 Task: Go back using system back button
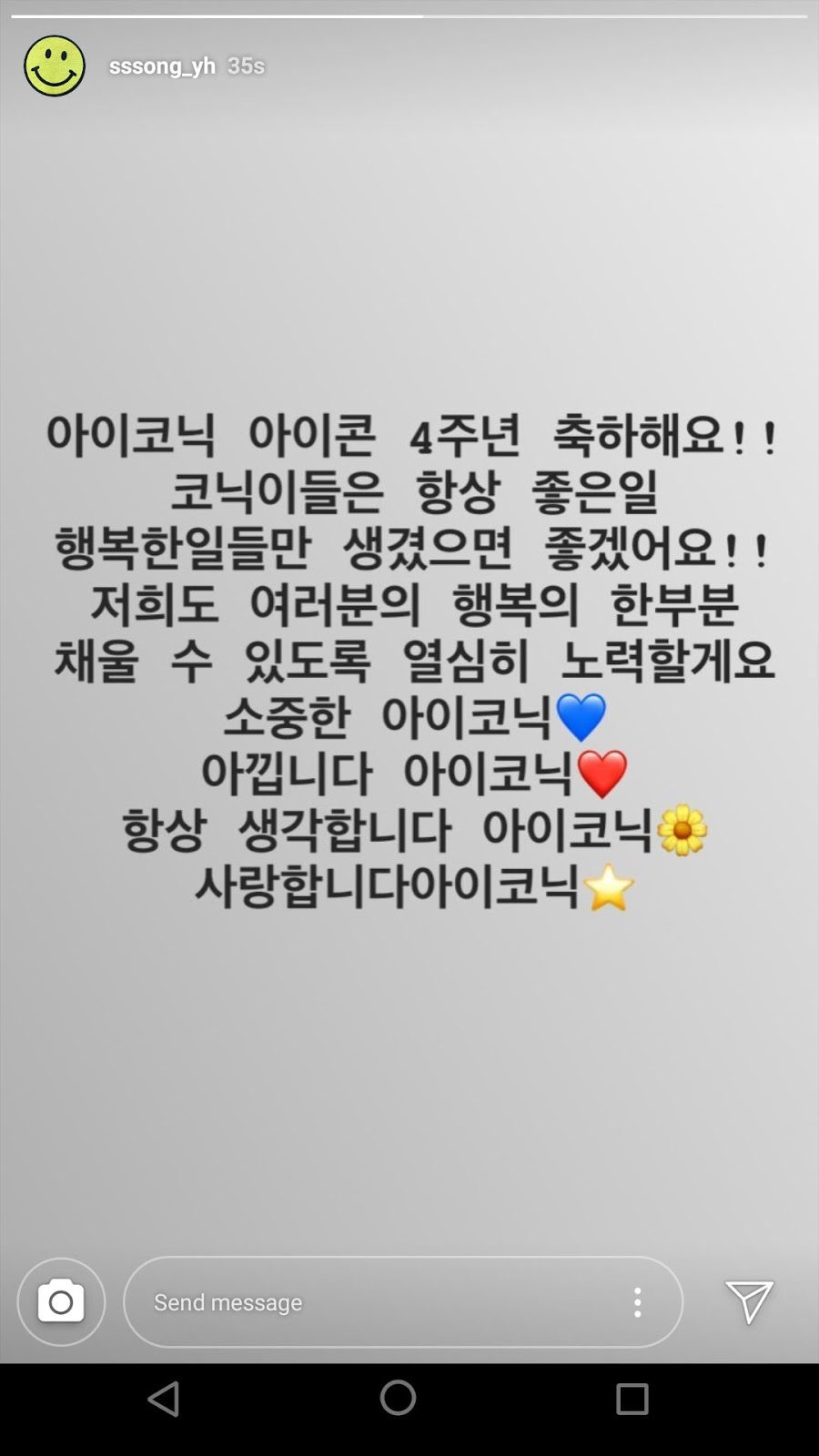coord(164,1399)
